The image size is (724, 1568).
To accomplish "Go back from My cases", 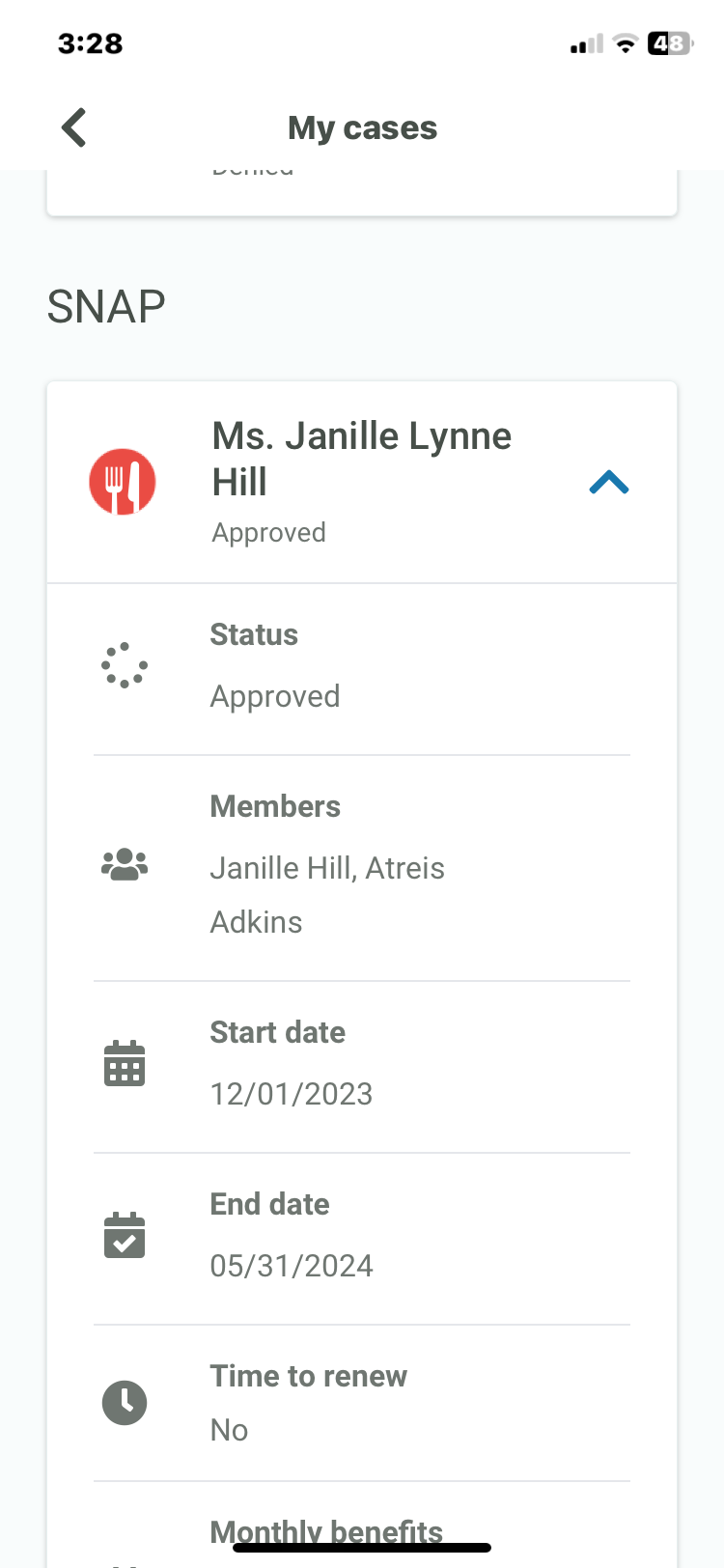I will coord(74,127).
